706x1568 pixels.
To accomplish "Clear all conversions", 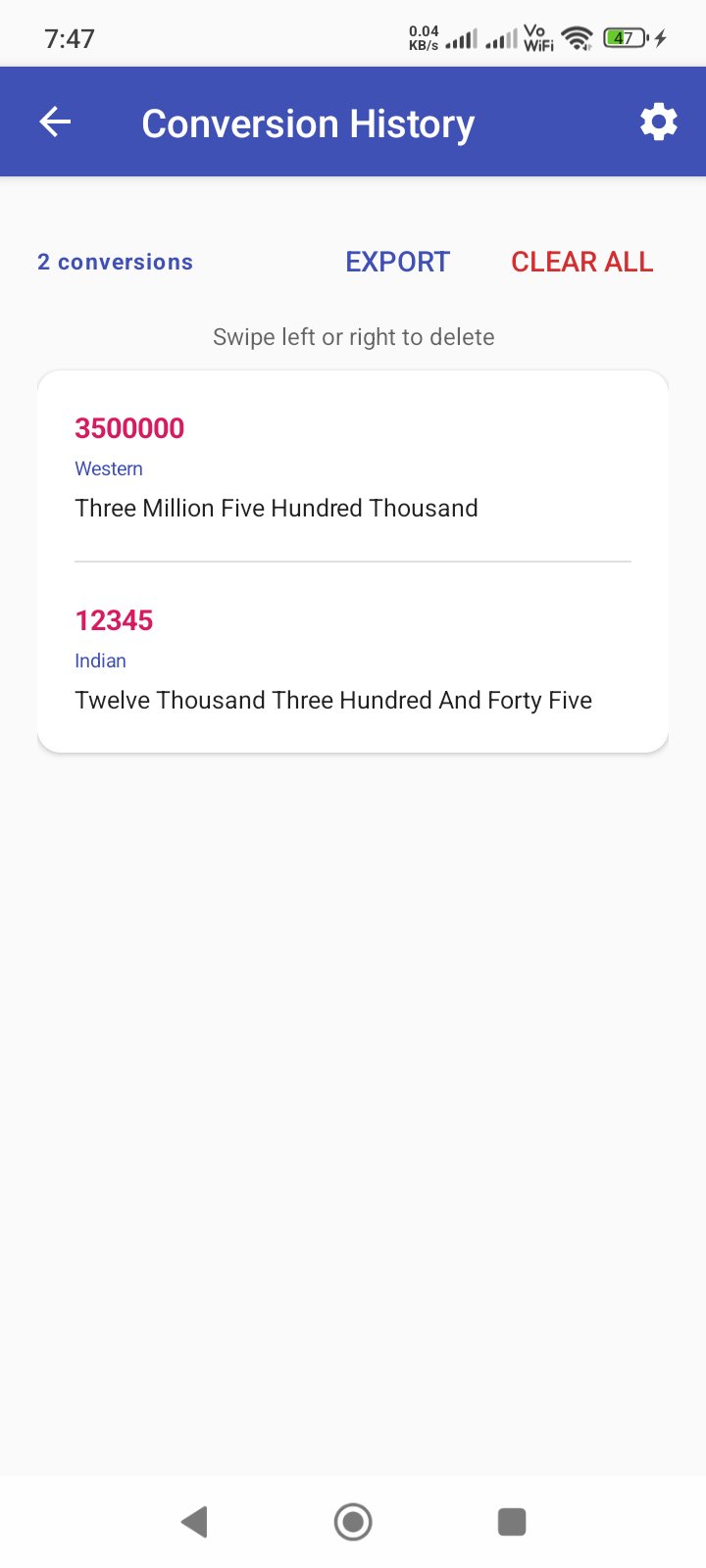I will click(x=581, y=262).
